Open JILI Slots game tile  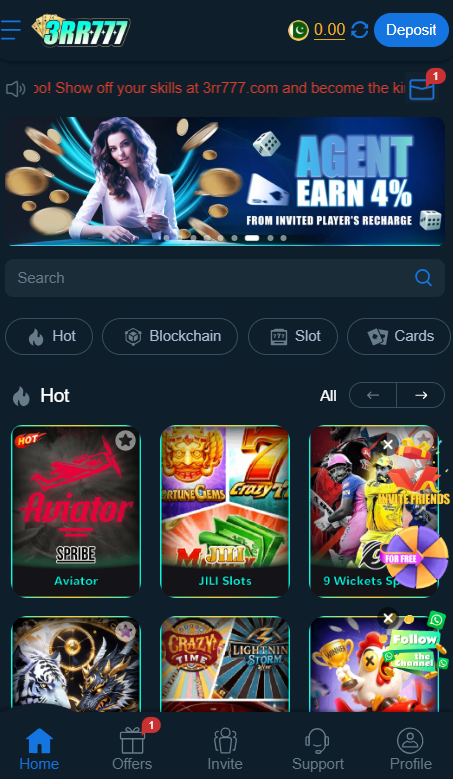coord(225,511)
